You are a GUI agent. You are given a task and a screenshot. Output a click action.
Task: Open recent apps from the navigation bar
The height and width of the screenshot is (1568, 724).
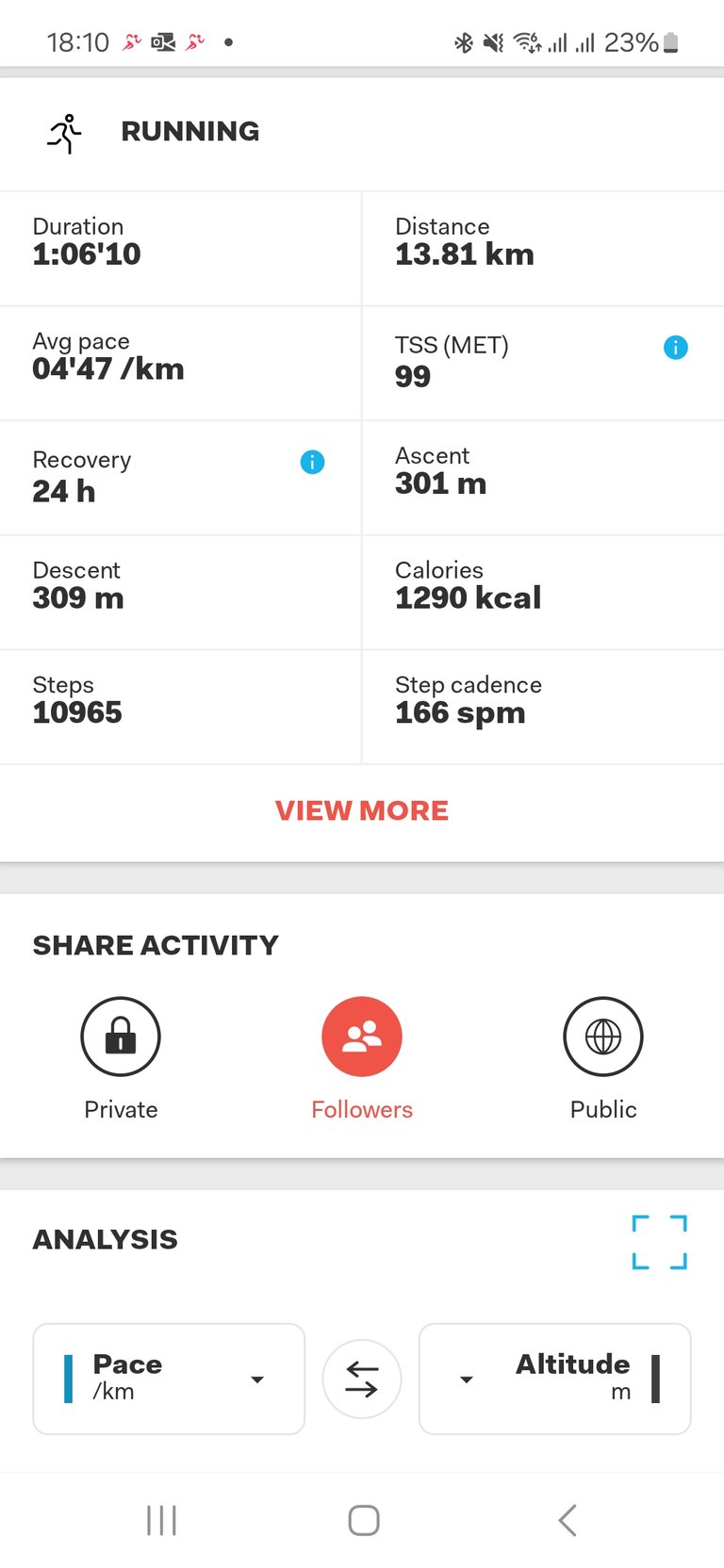point(161,1520)
